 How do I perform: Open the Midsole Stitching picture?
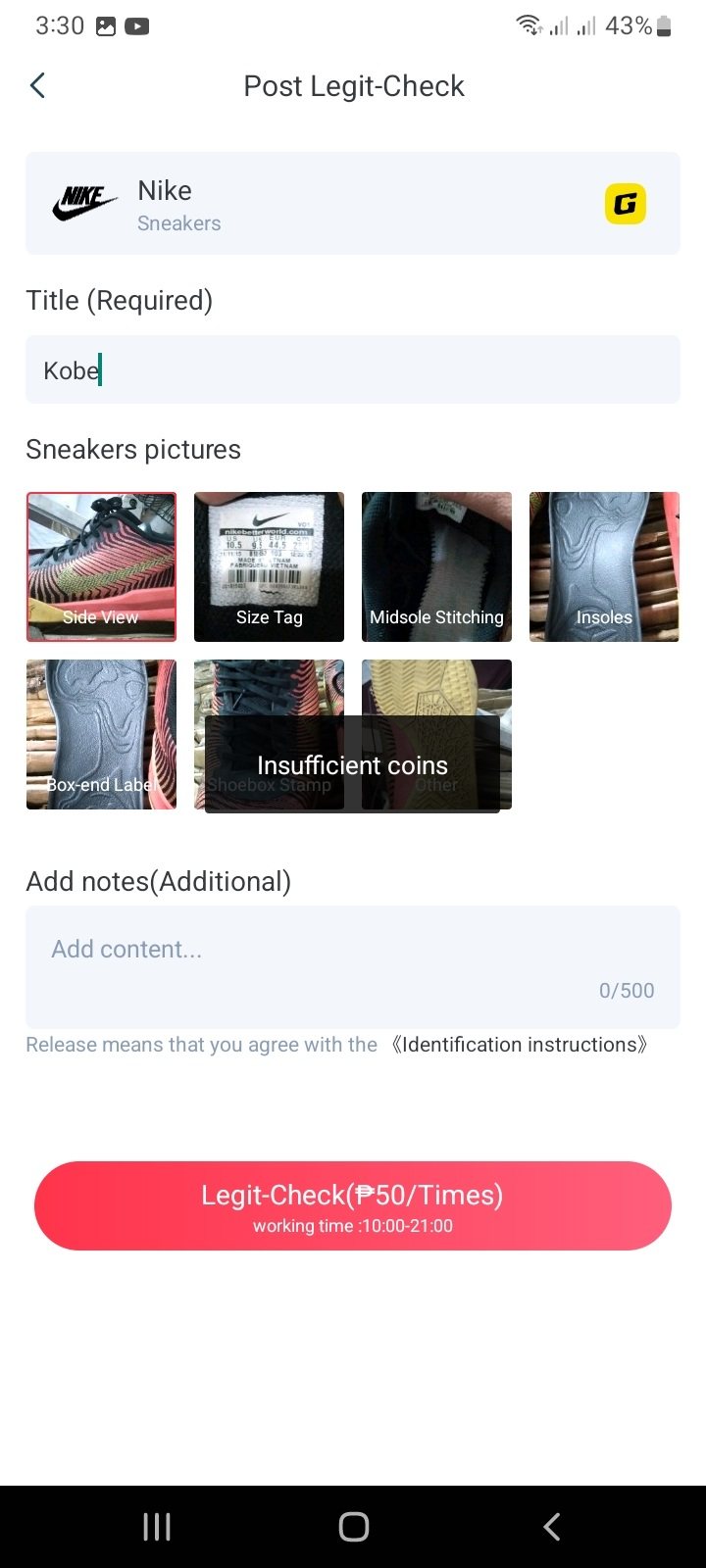[436, 566]
